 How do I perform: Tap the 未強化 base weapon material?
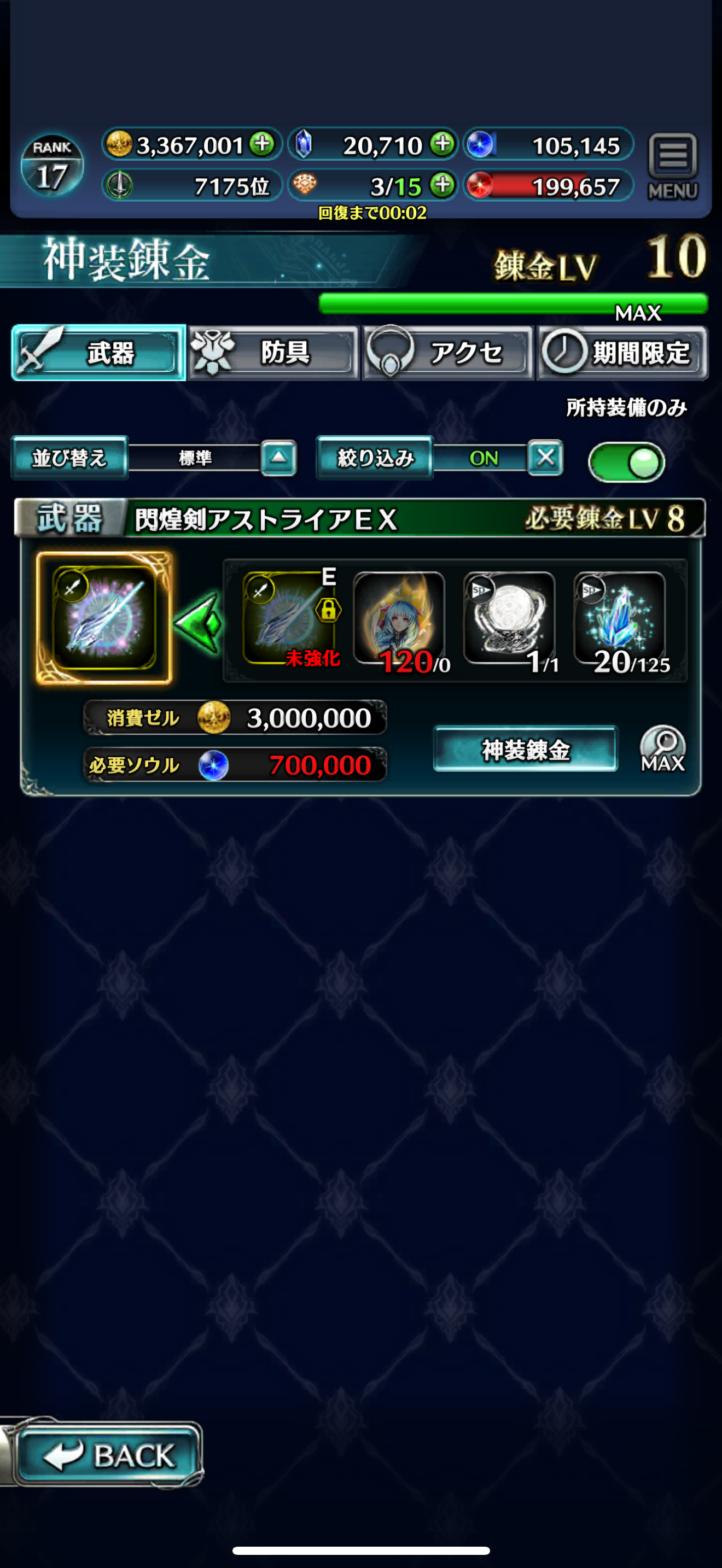tap(289, 618)
